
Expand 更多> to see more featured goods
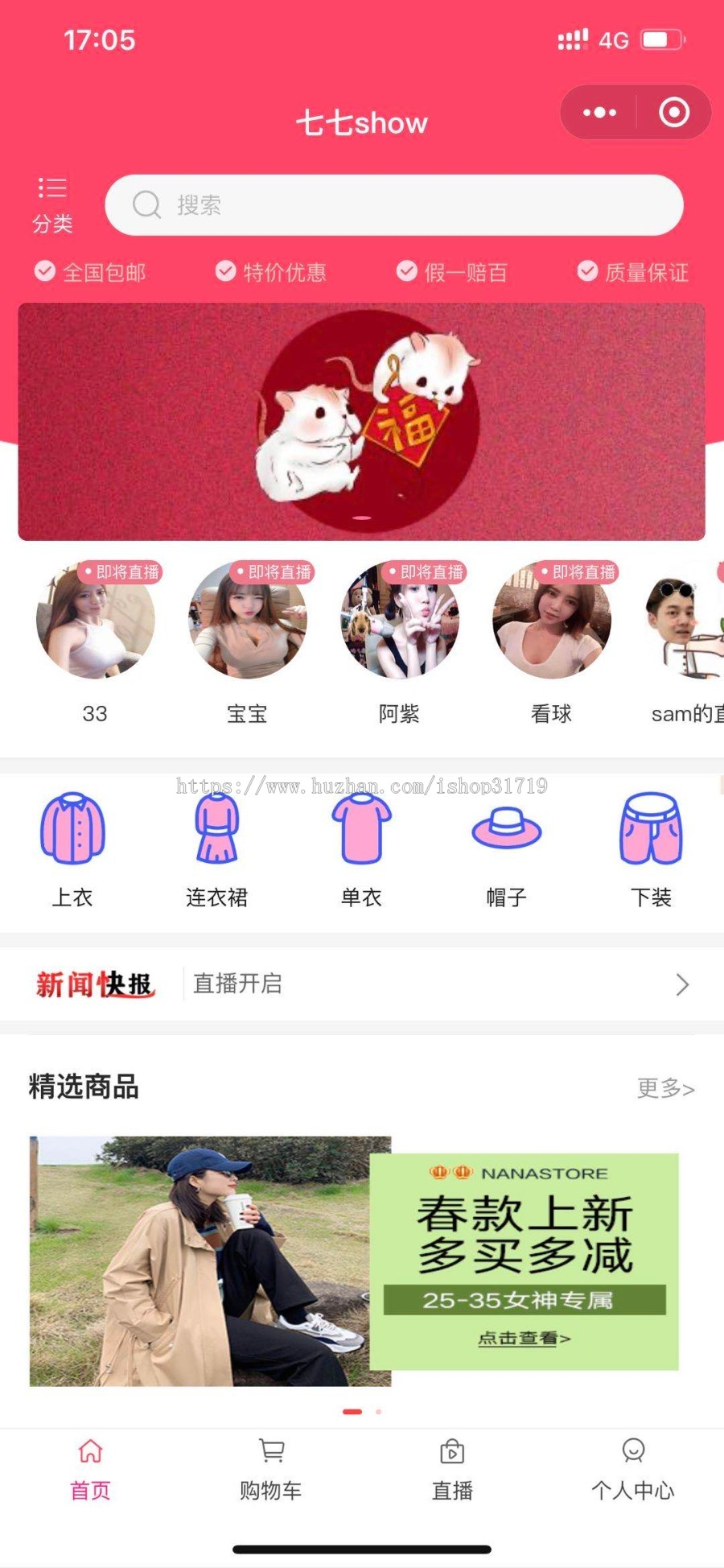click(x=666, y=1088)
